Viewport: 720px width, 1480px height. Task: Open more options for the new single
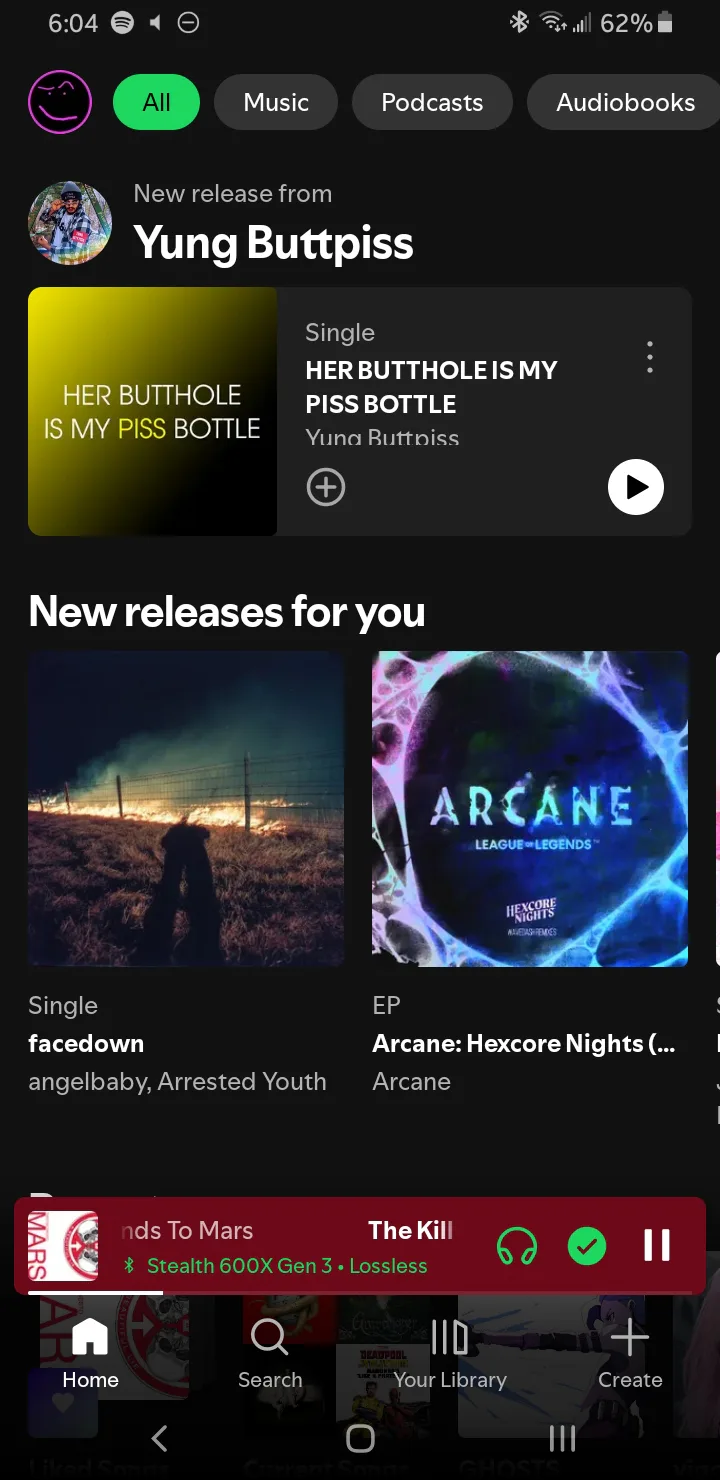pyautogui.click(x=650, y=357)
